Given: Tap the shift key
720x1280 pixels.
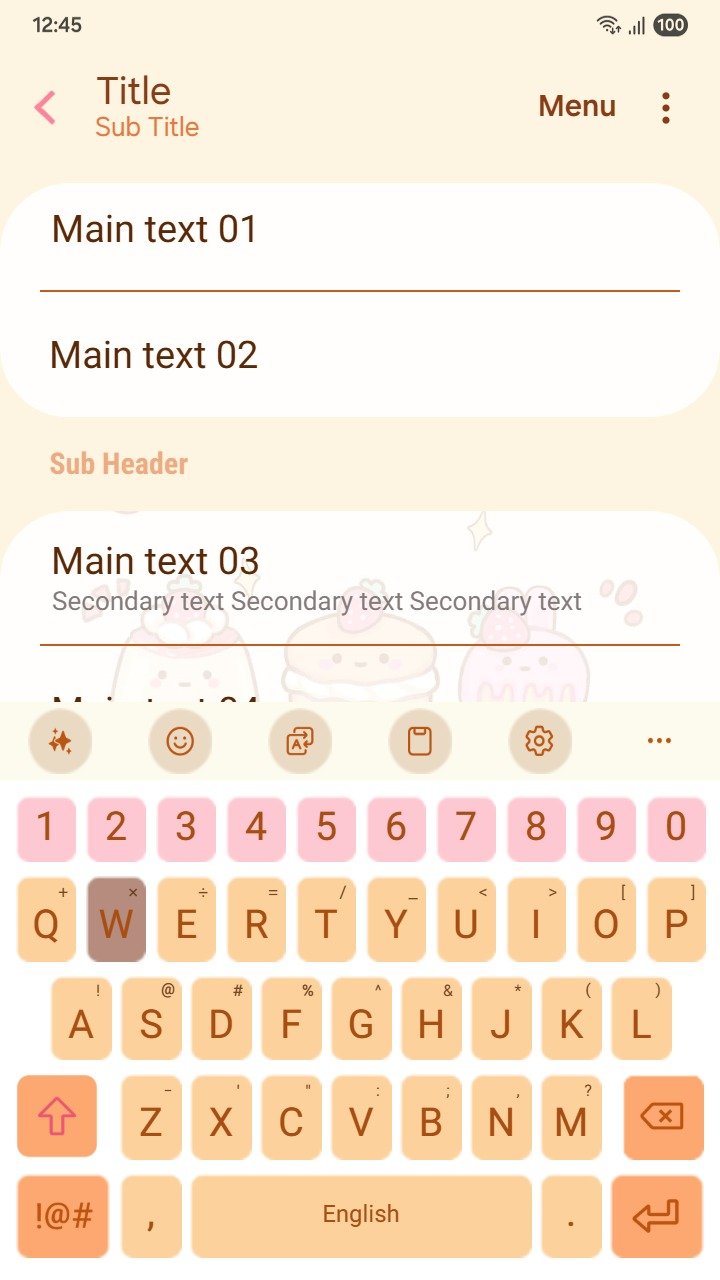Looking at the screenshot, I should tap(57, 1116).
